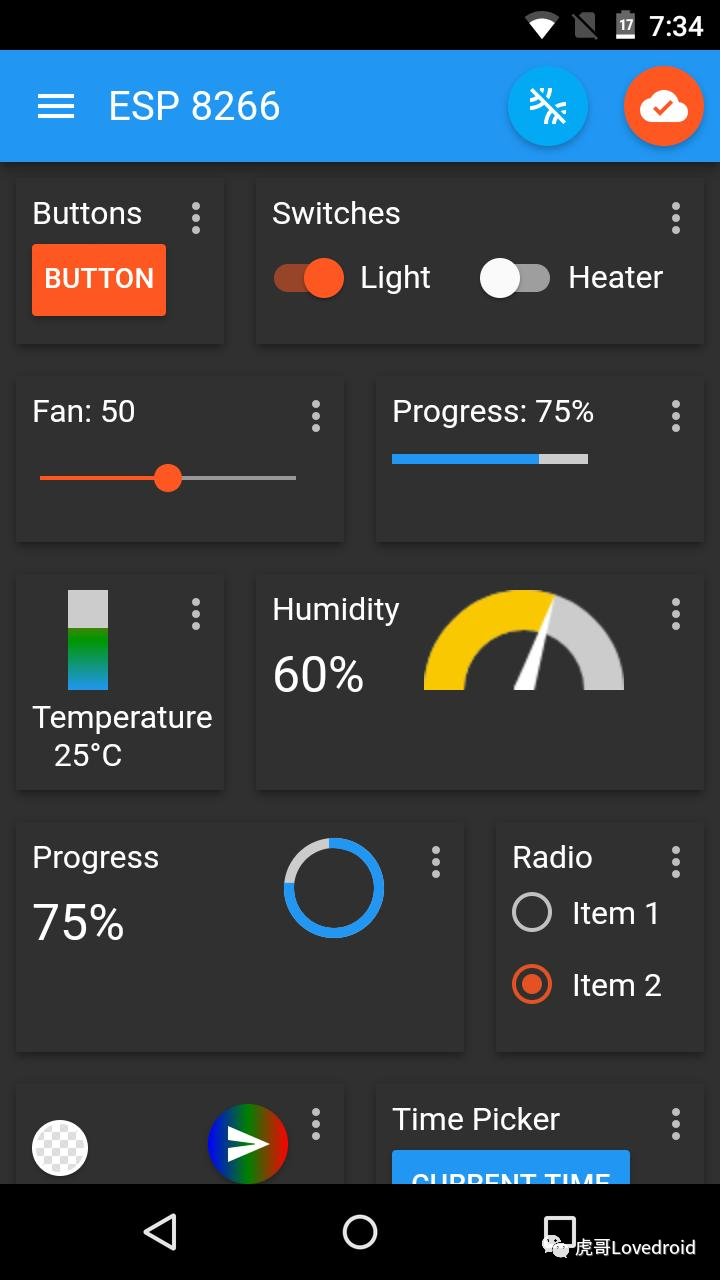Open the Radio widget options menu

675,860
